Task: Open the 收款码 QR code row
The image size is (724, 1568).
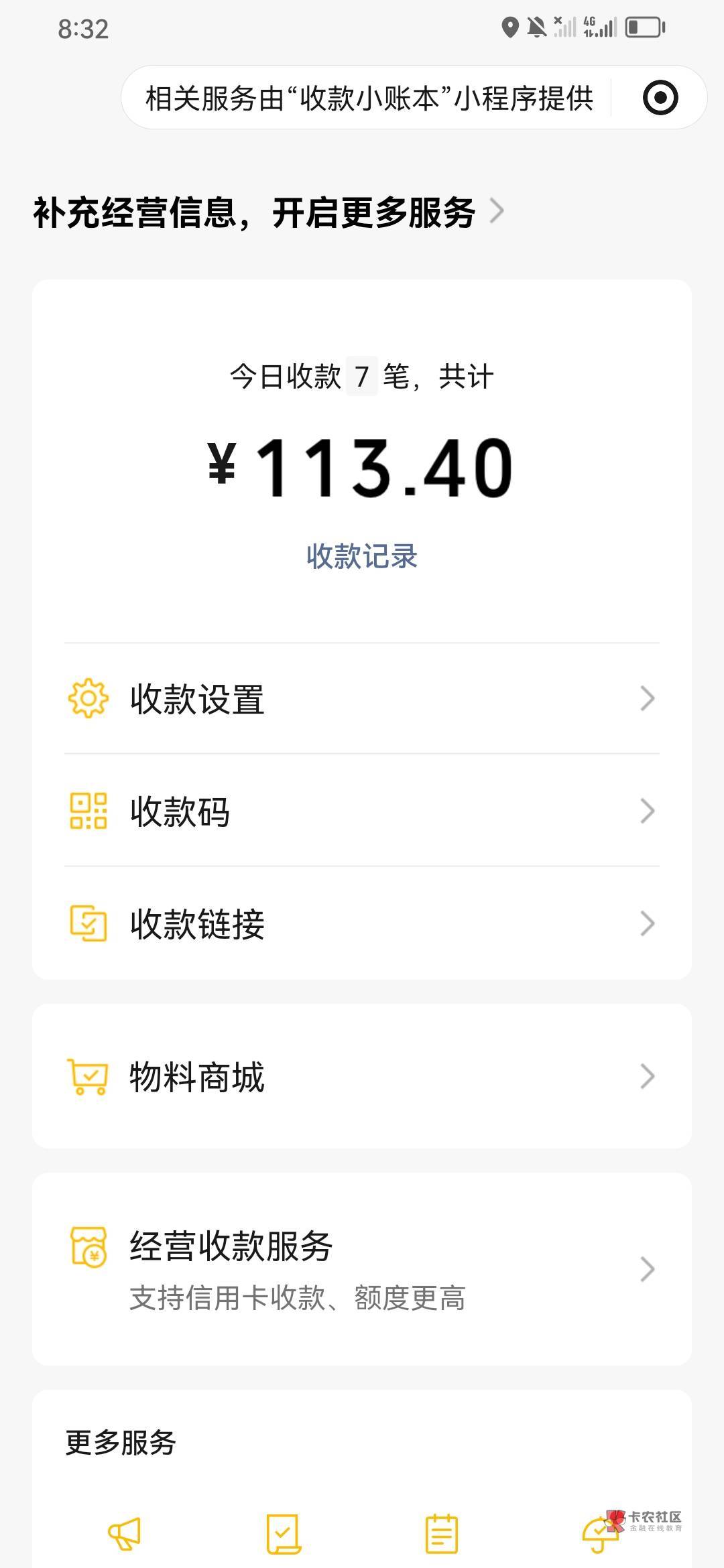Action: pyautogui.click(x=362, y=811)
